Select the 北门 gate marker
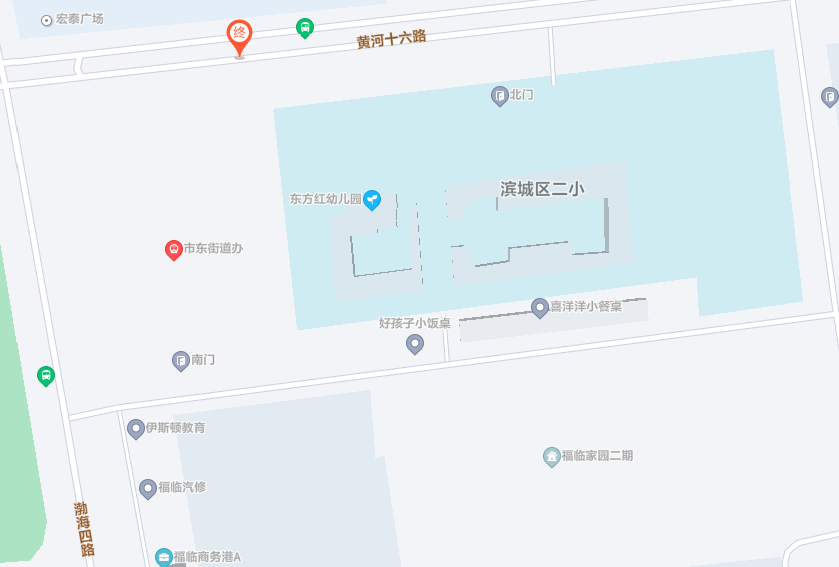 click(x=500, y=96)
